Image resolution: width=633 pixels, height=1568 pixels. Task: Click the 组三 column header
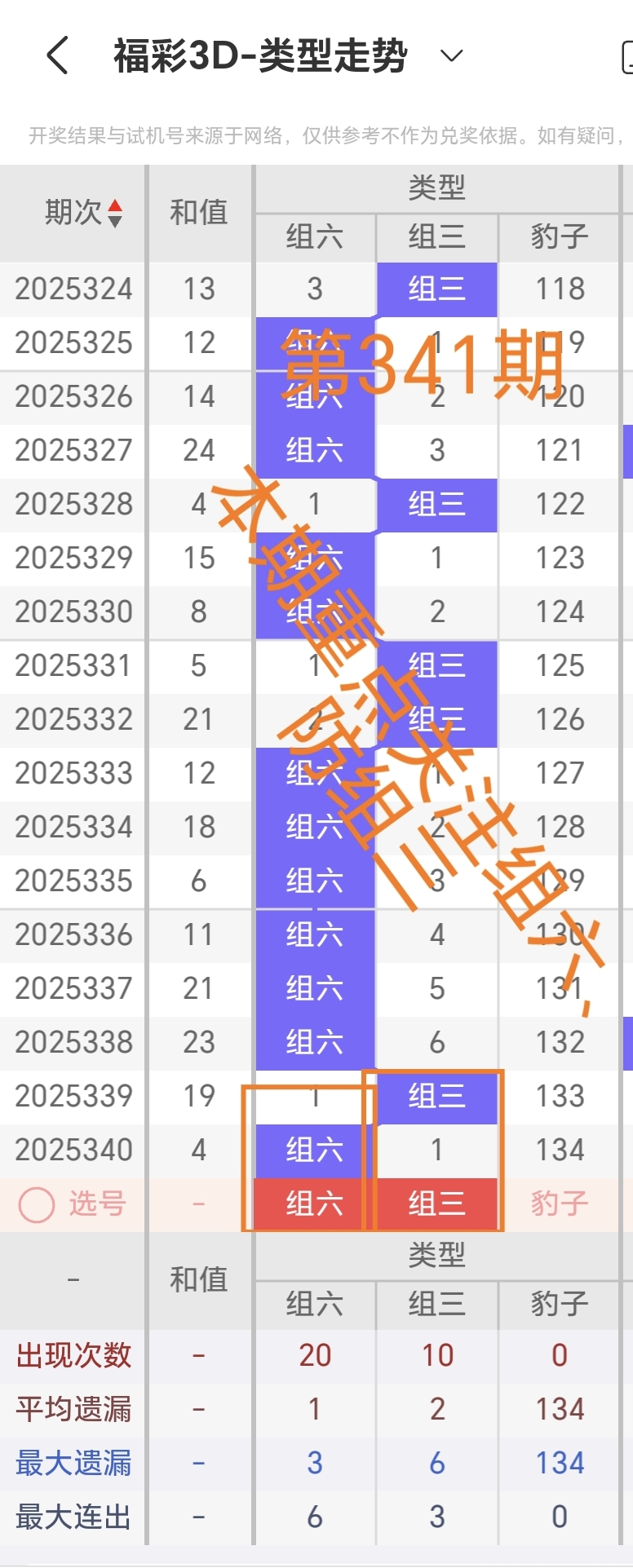point(436,236)
